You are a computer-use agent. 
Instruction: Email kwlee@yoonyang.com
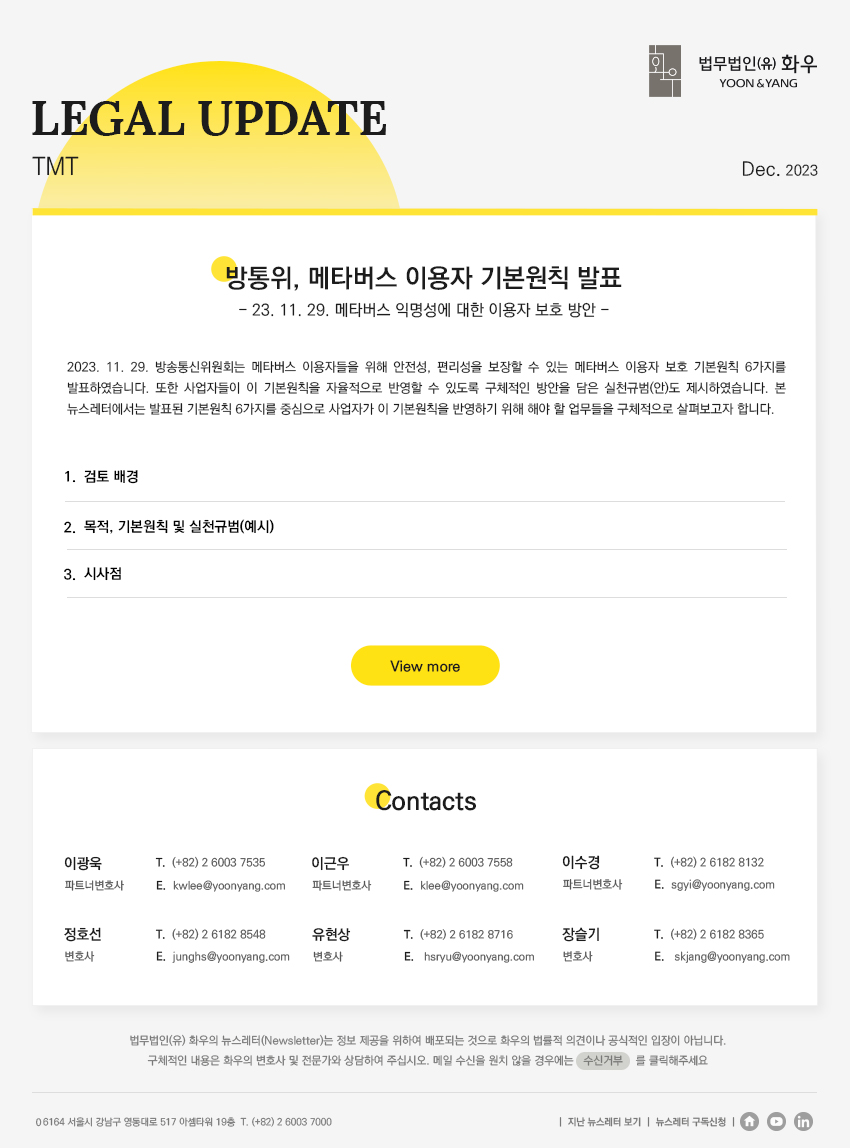(229, 885)
